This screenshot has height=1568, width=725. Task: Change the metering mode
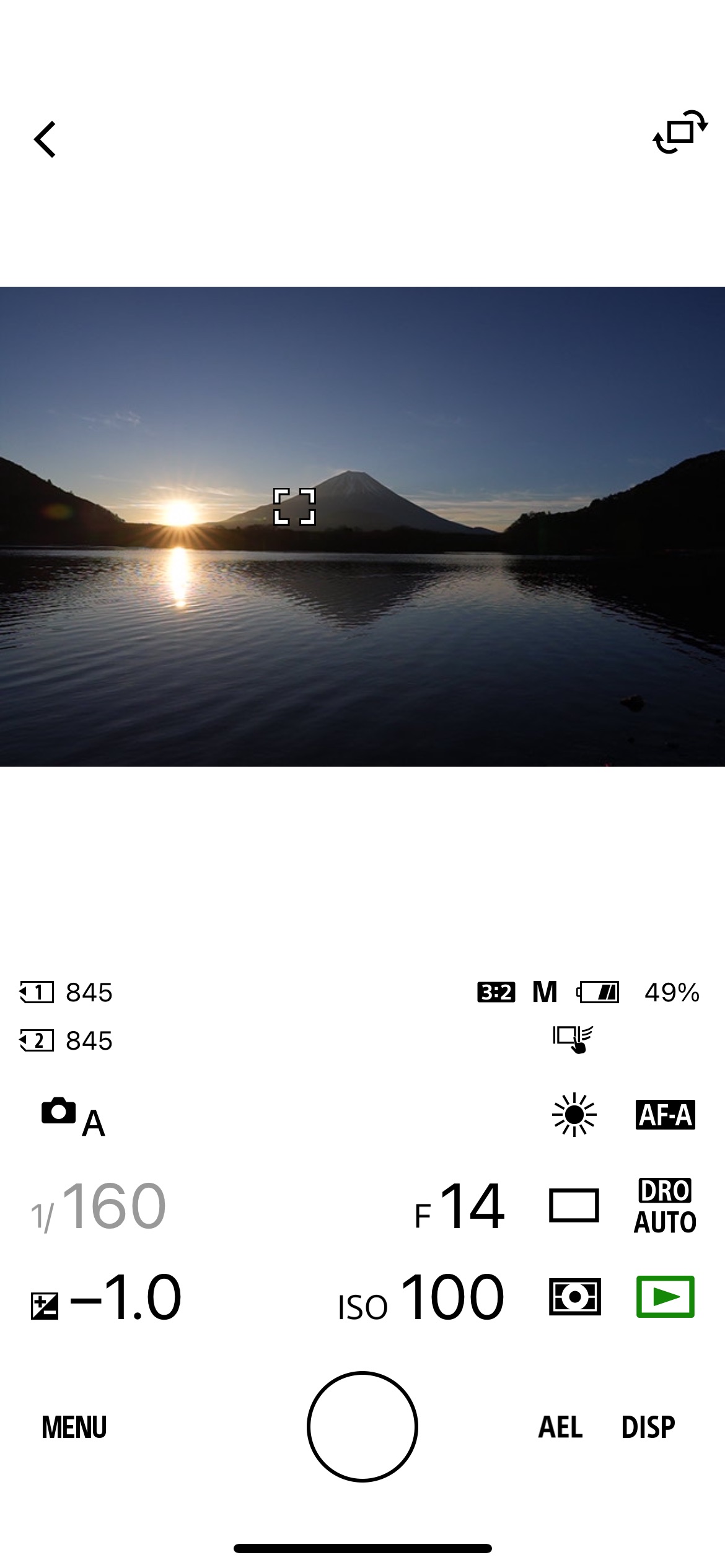(x=574, y=1296)
